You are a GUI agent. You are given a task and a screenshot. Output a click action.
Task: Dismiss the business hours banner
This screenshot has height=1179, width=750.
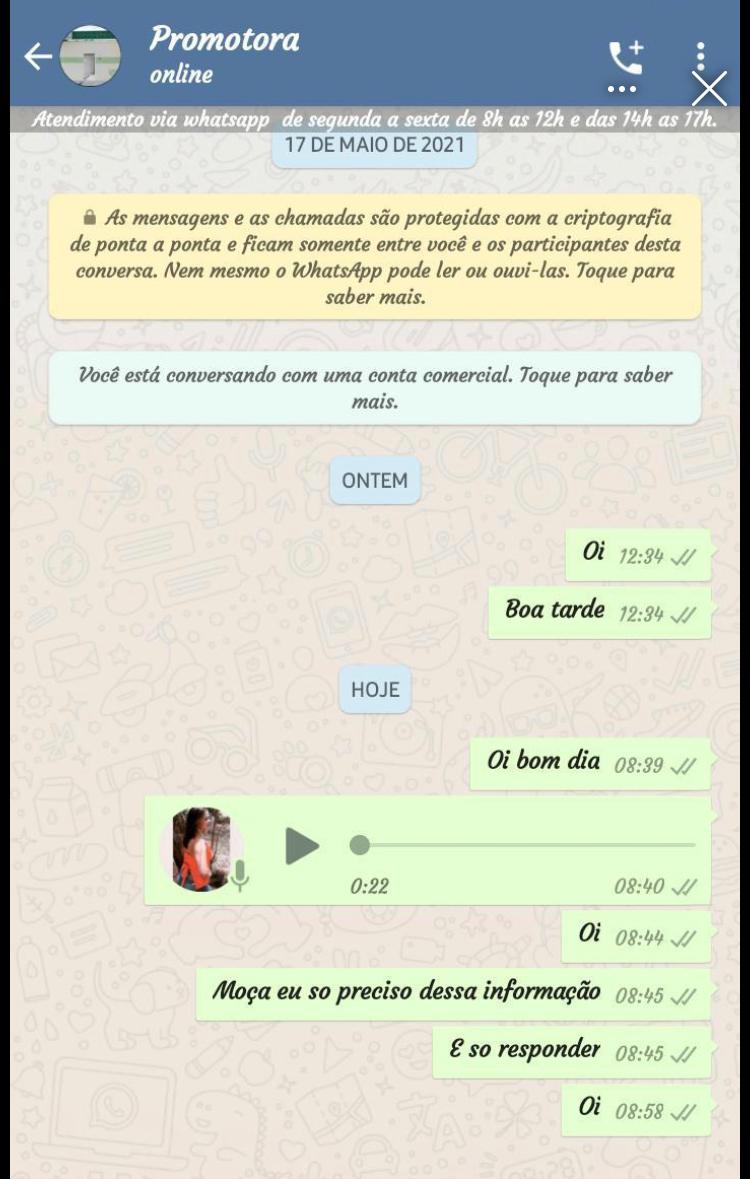pos(709,89)
